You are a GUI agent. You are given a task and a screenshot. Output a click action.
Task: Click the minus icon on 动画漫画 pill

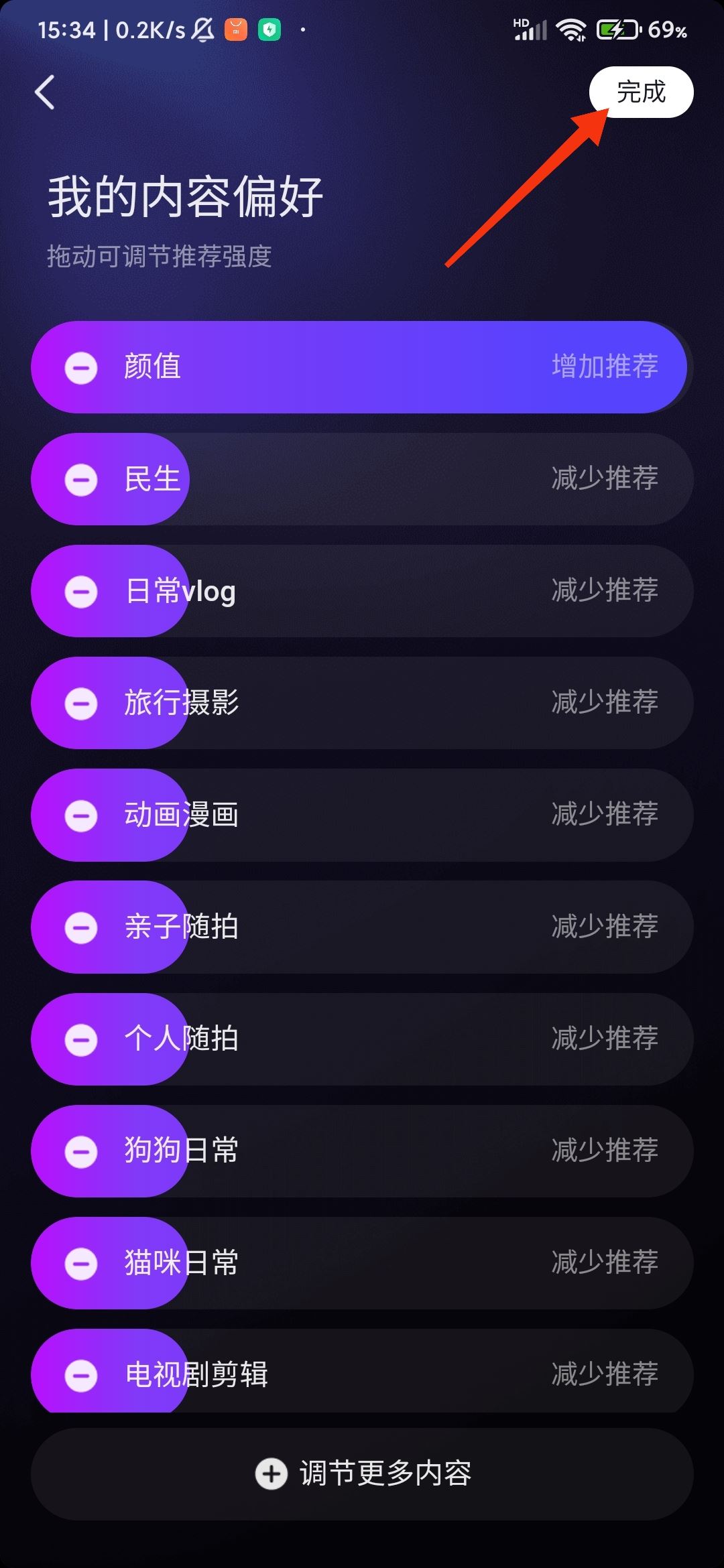[x=82, y=815]
